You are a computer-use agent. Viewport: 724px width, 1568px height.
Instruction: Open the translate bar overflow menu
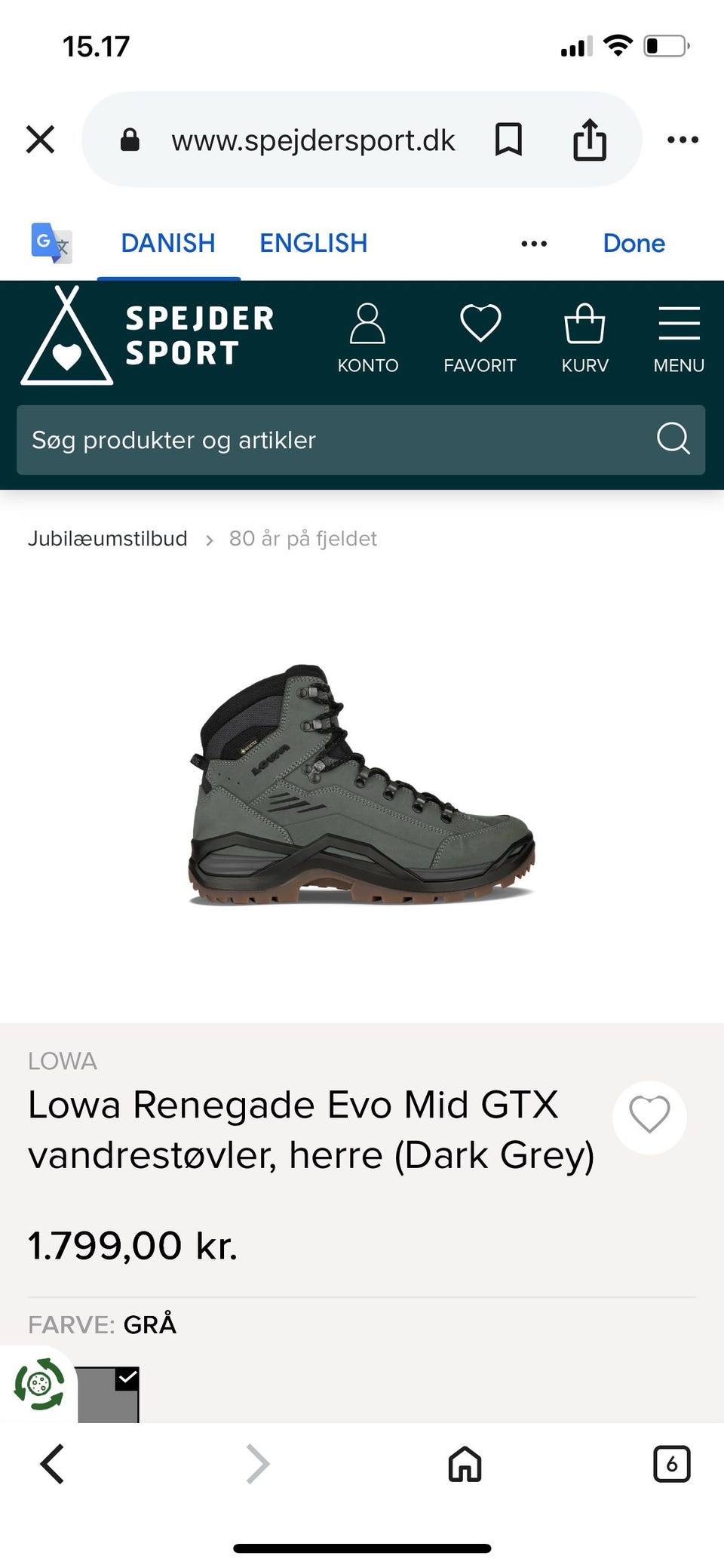point(534,243)
